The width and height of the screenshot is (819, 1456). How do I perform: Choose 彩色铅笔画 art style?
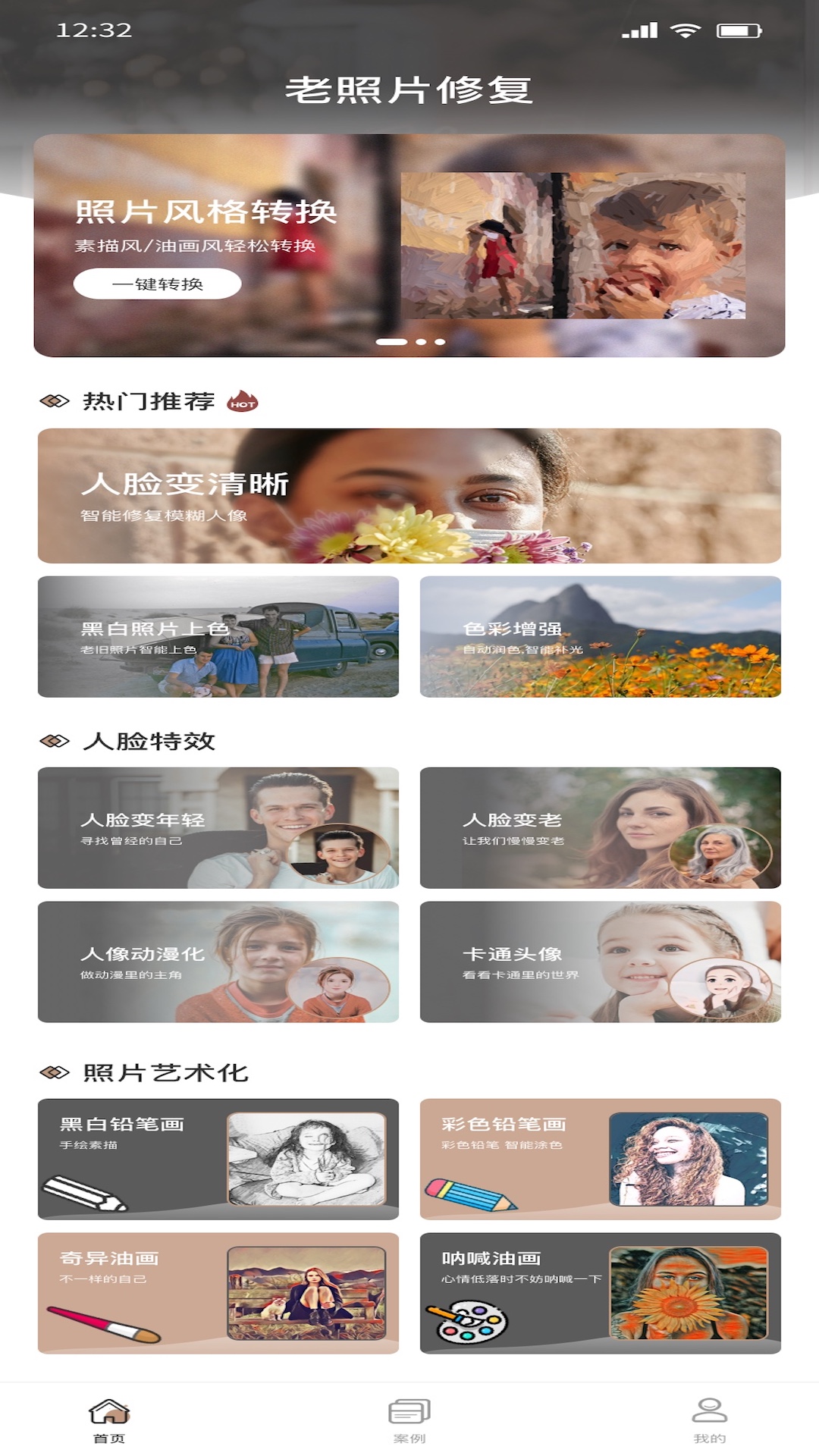[600, 1159]
